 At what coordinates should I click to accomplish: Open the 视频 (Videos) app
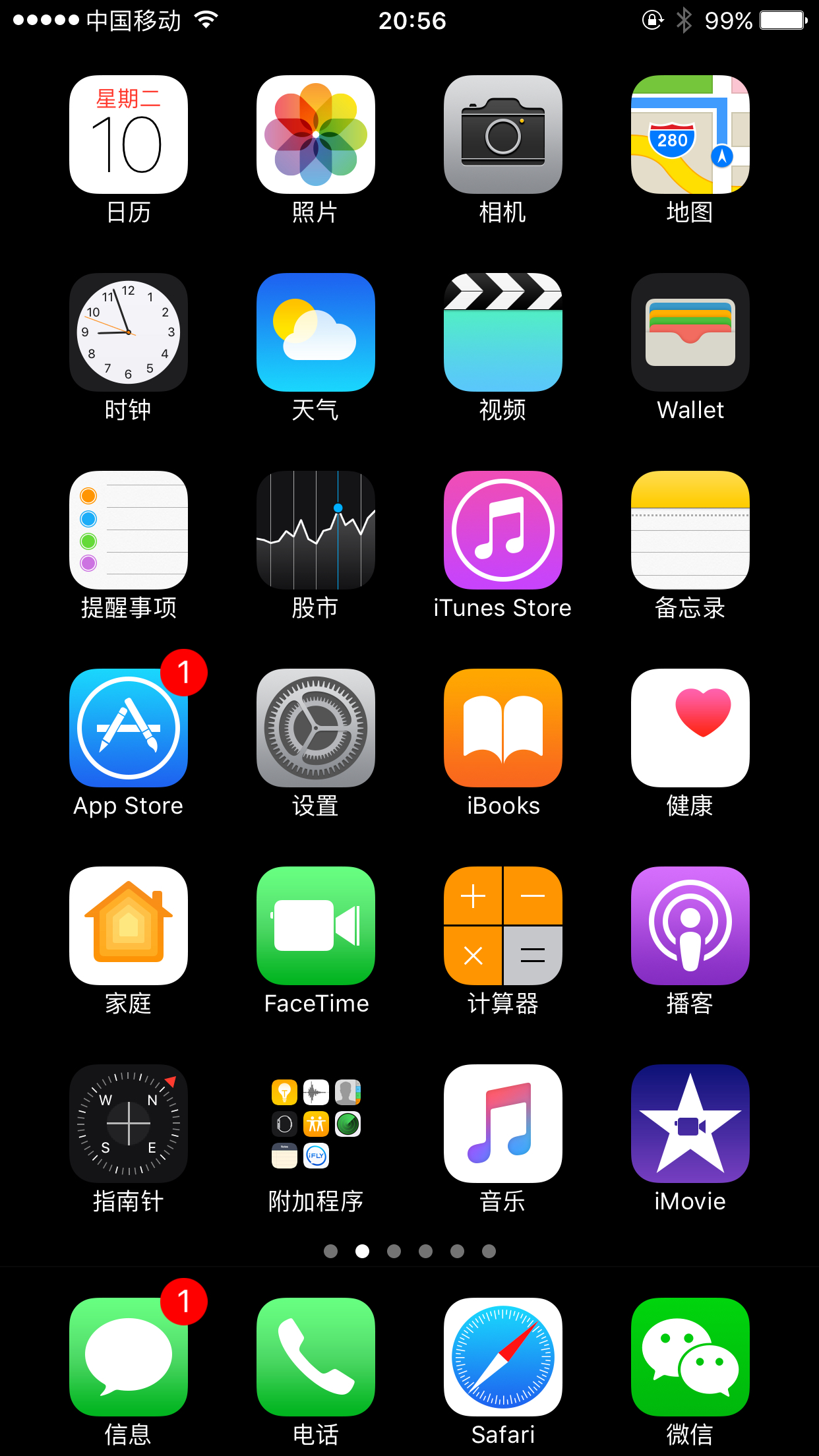click(x=502, y=332)
